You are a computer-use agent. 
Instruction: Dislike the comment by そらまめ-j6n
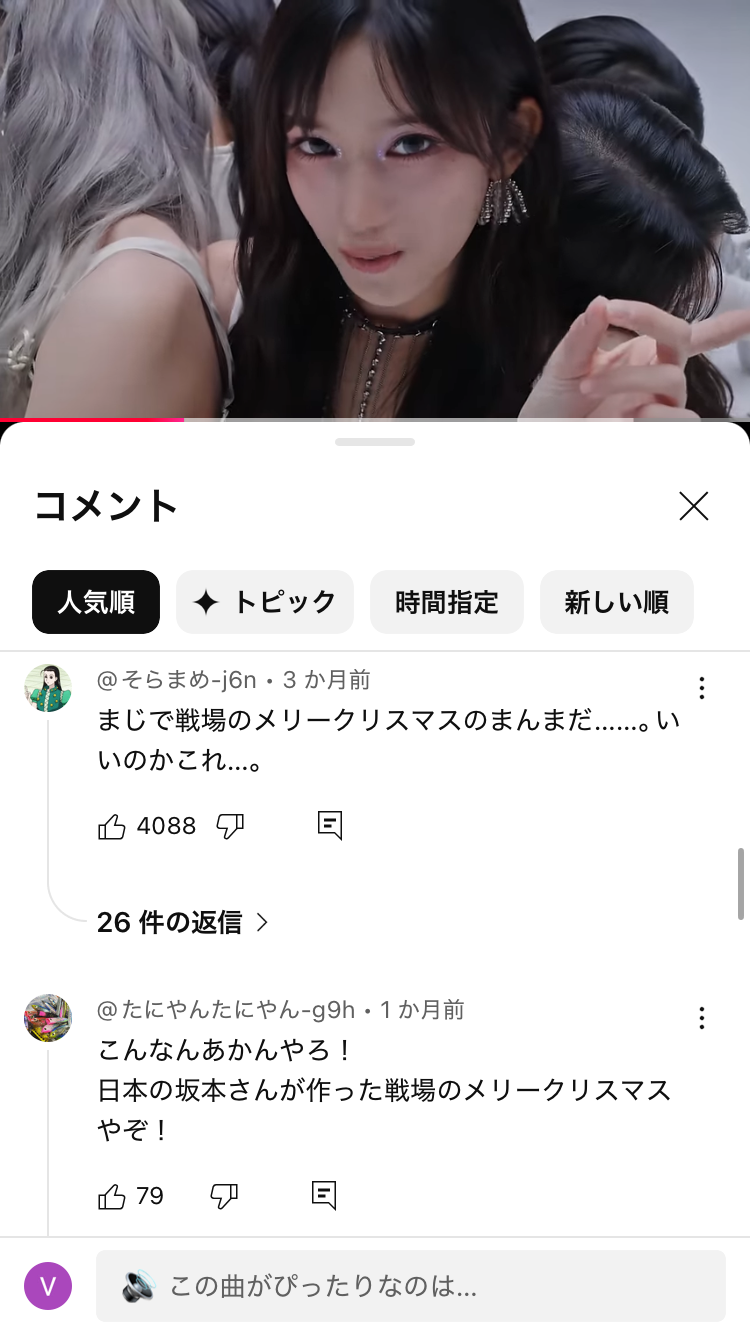(x=230, y=826)
